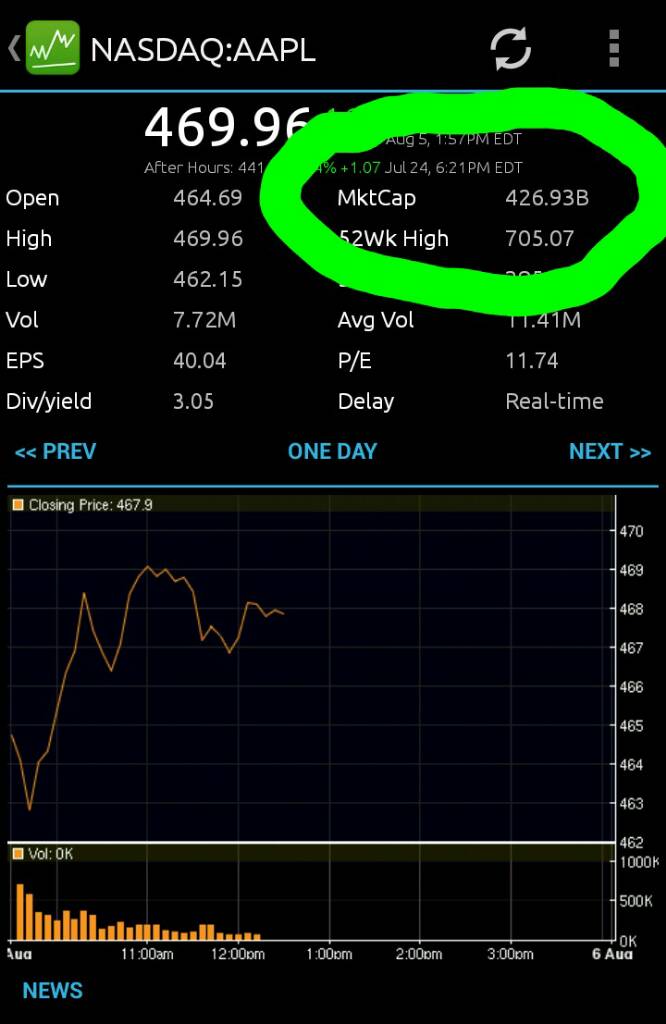The image size is (666, 1024).
Task: Refresh the AAPL stock quote
Action: pyautogui.click(x=510, y=48)
